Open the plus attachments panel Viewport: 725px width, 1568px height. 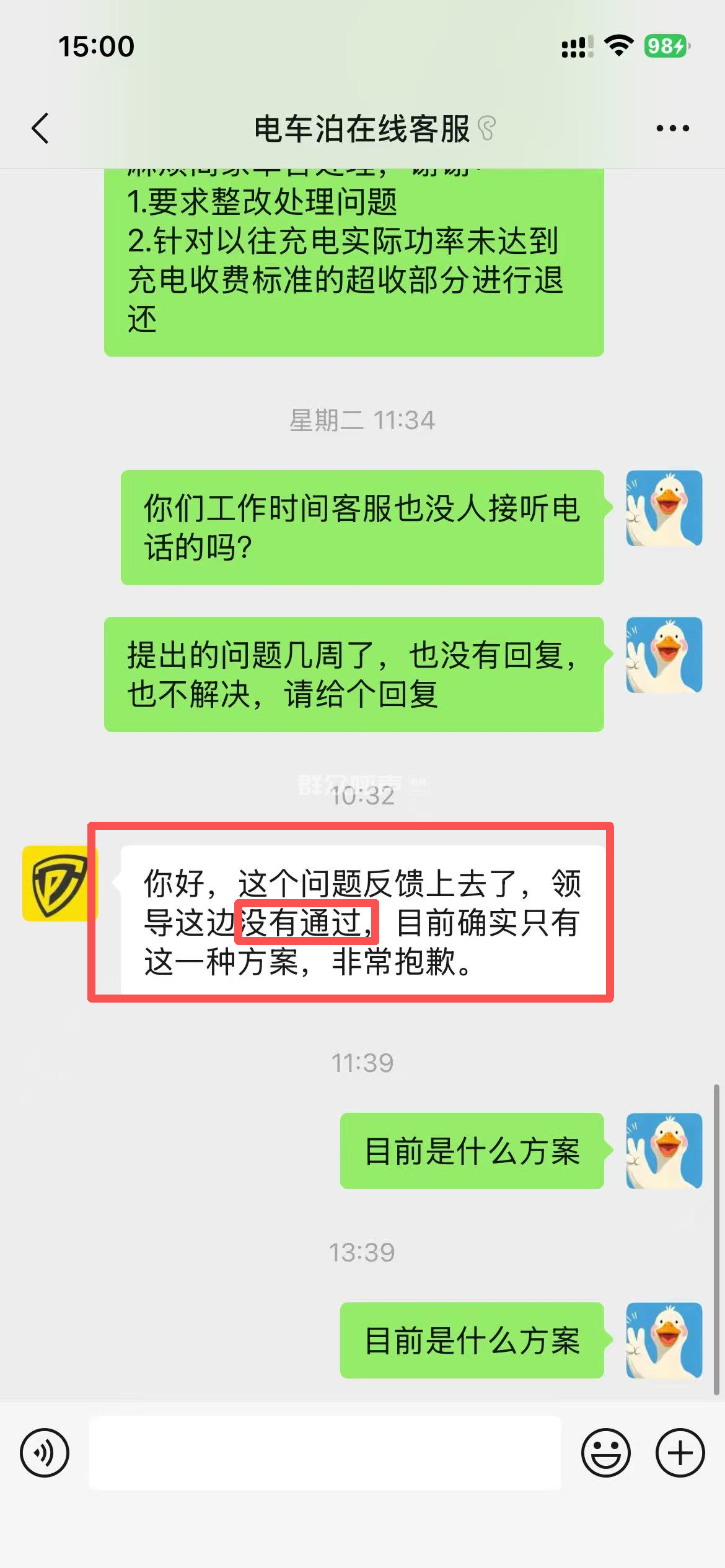click(680, 1453)
